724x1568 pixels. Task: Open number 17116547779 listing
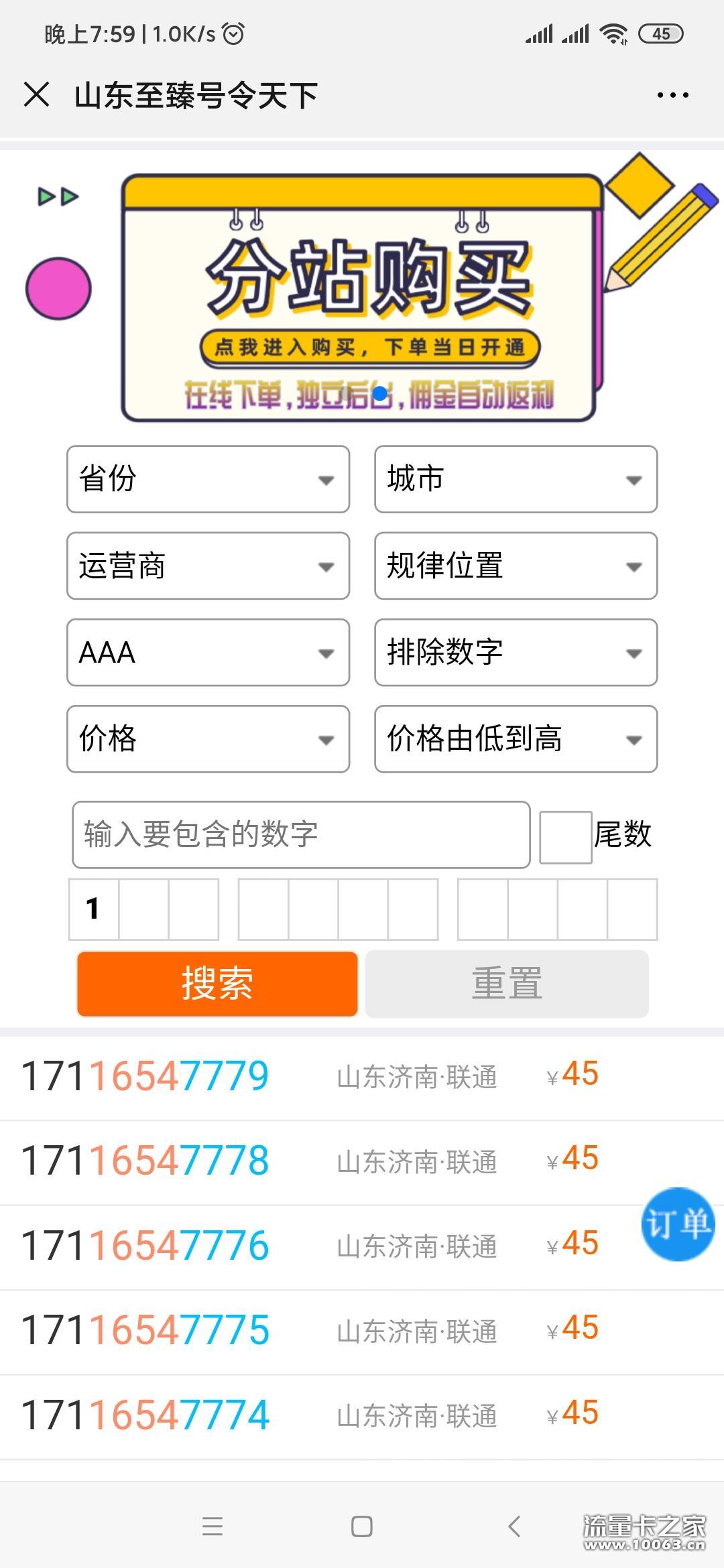coord(362,1077)
